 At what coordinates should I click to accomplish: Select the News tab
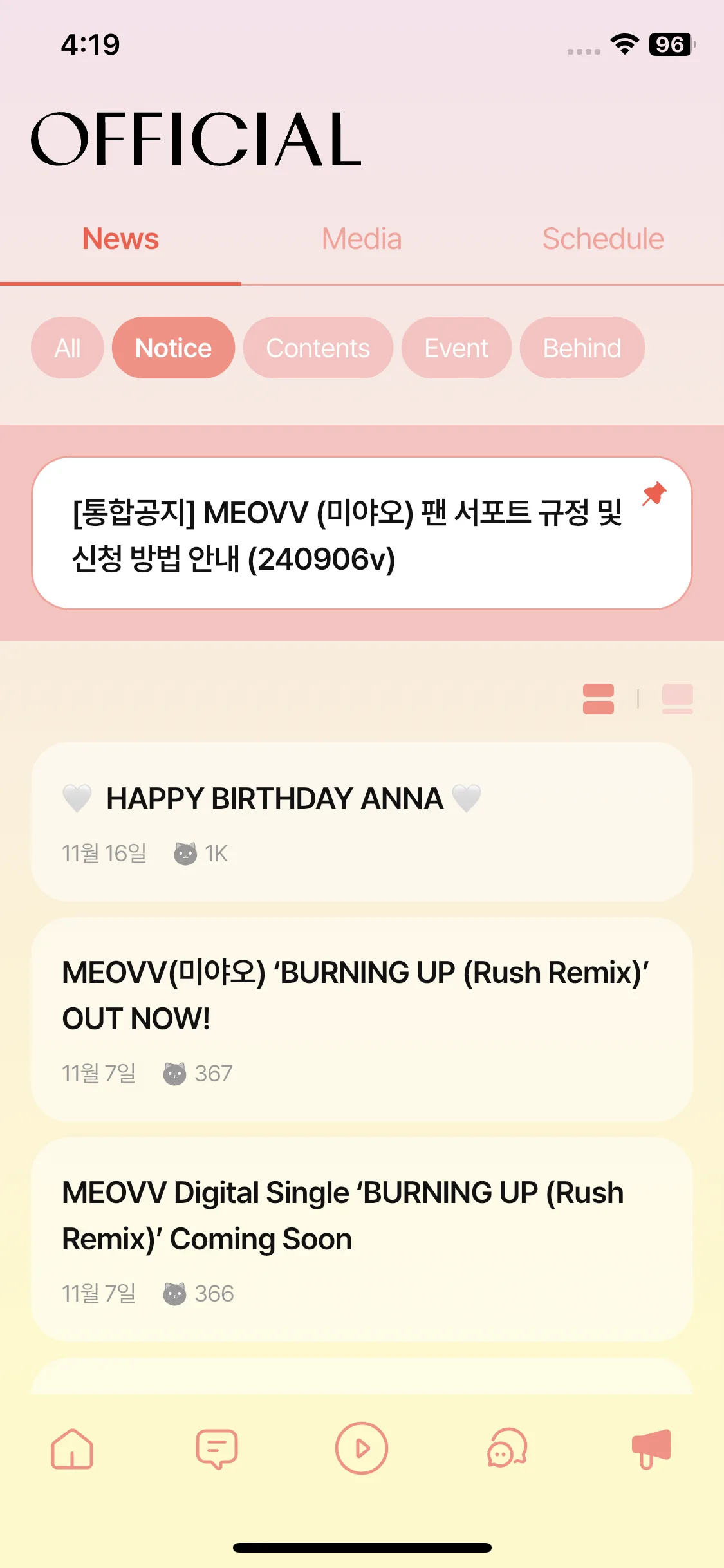(x=120, y=239)
